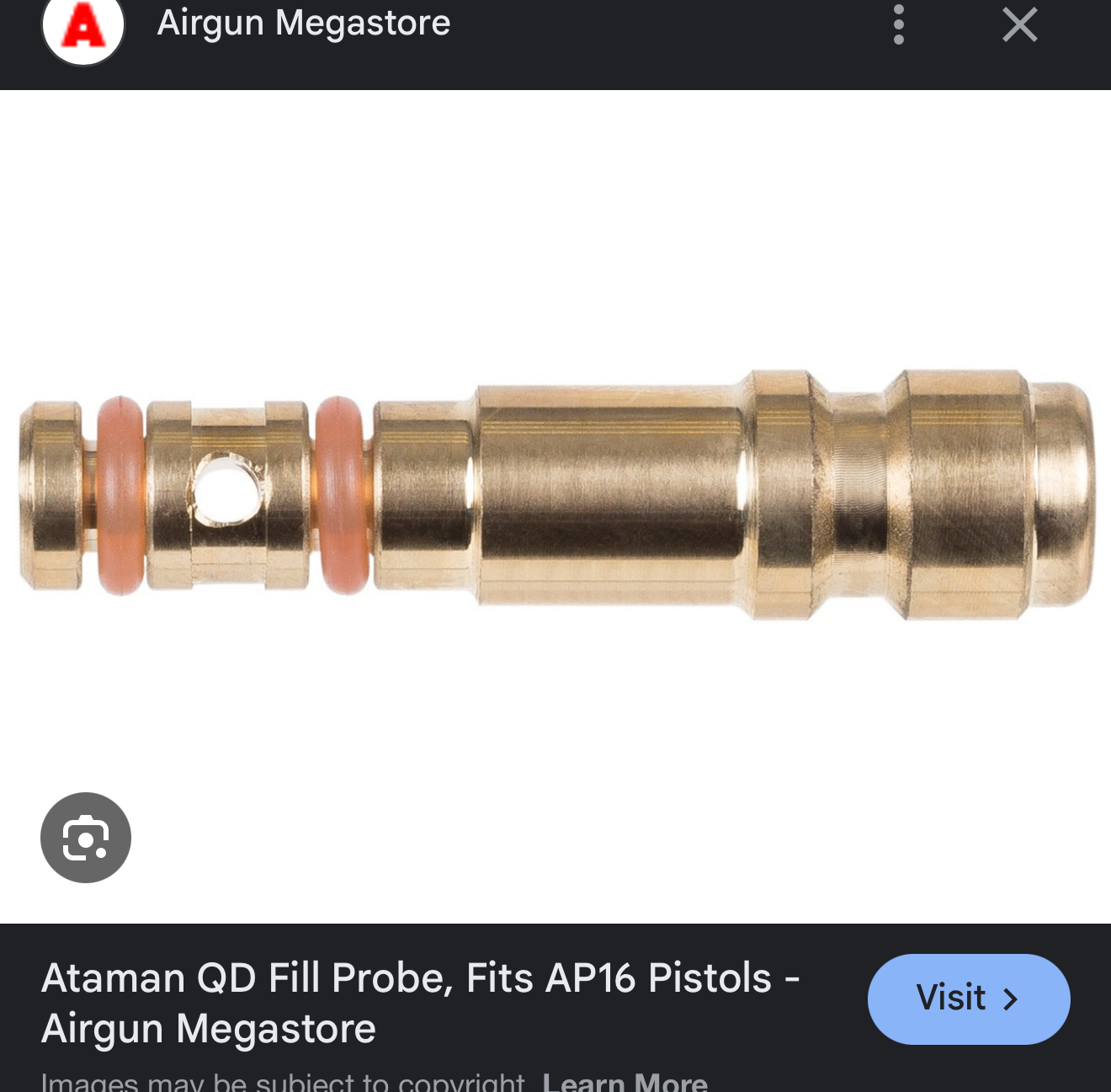Open the three-dot overflow menu
Image resolution: width=1111 pixels, height=1092 pixels.
pyautogui.click(x=898, y=24)
